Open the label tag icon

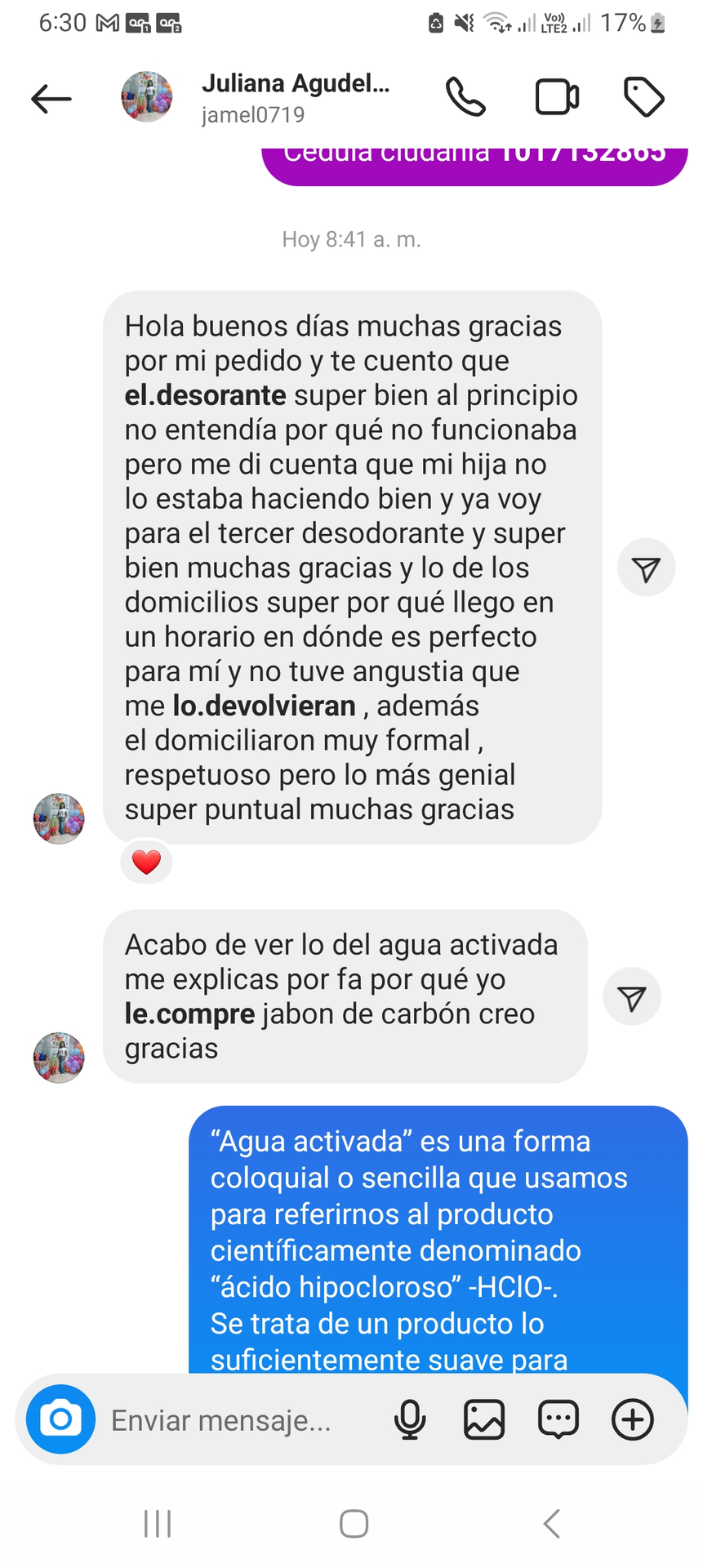coord(643,98)
